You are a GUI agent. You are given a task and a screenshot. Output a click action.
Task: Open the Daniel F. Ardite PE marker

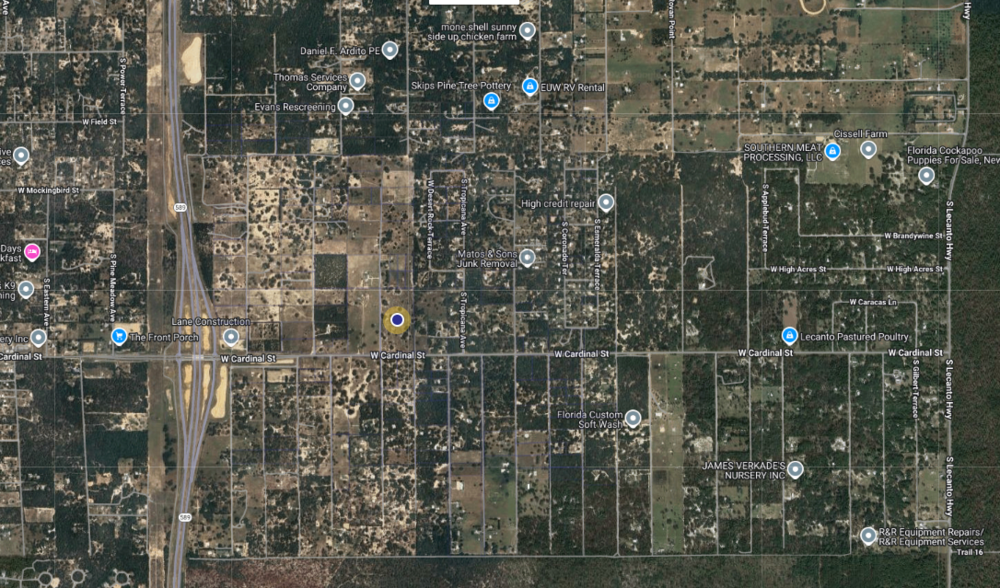coord(389,49)
